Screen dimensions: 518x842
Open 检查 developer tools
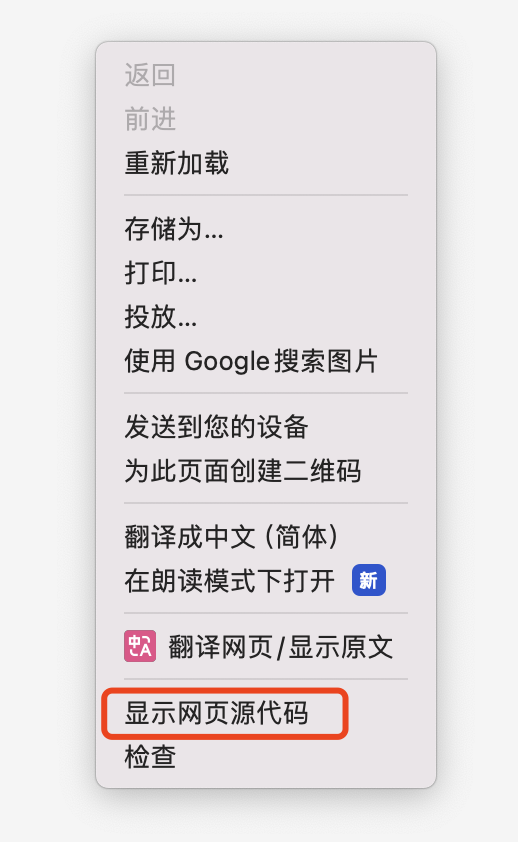coord(266,757)
